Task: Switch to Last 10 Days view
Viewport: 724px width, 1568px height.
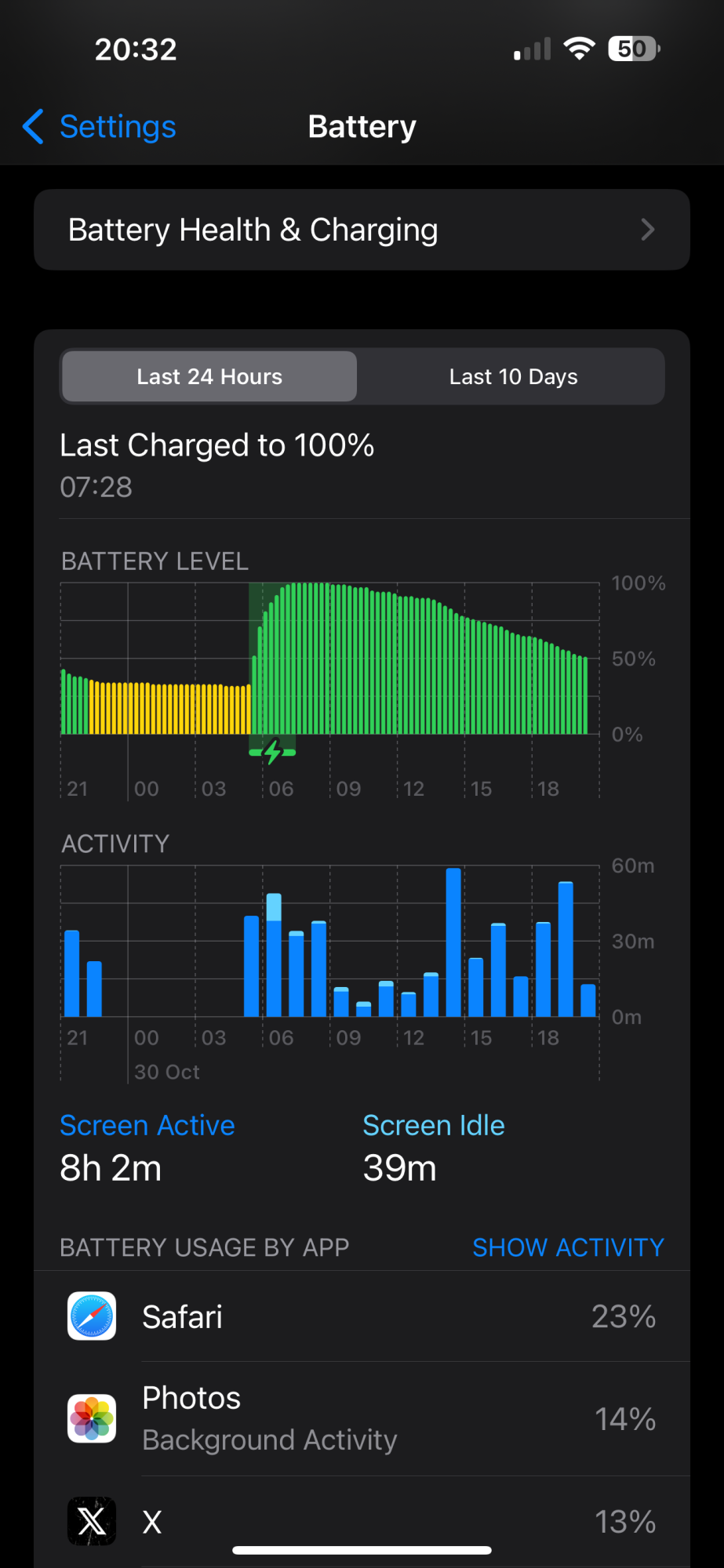Action: point(513,377)
